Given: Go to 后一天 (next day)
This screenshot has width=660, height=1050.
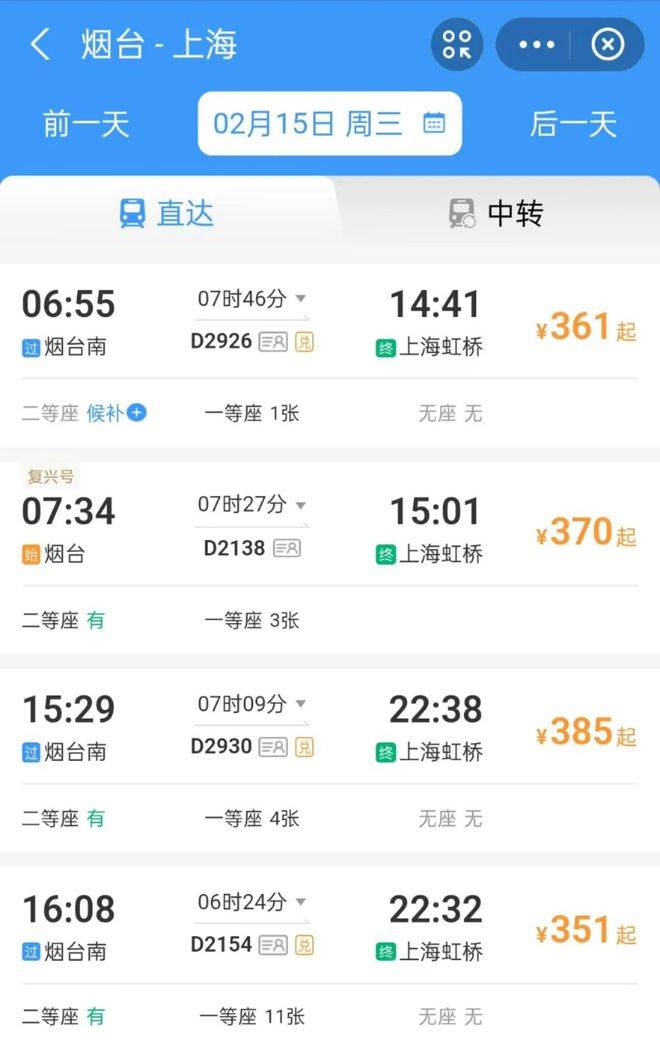Looking at the screenshot, I should point(573,124).
